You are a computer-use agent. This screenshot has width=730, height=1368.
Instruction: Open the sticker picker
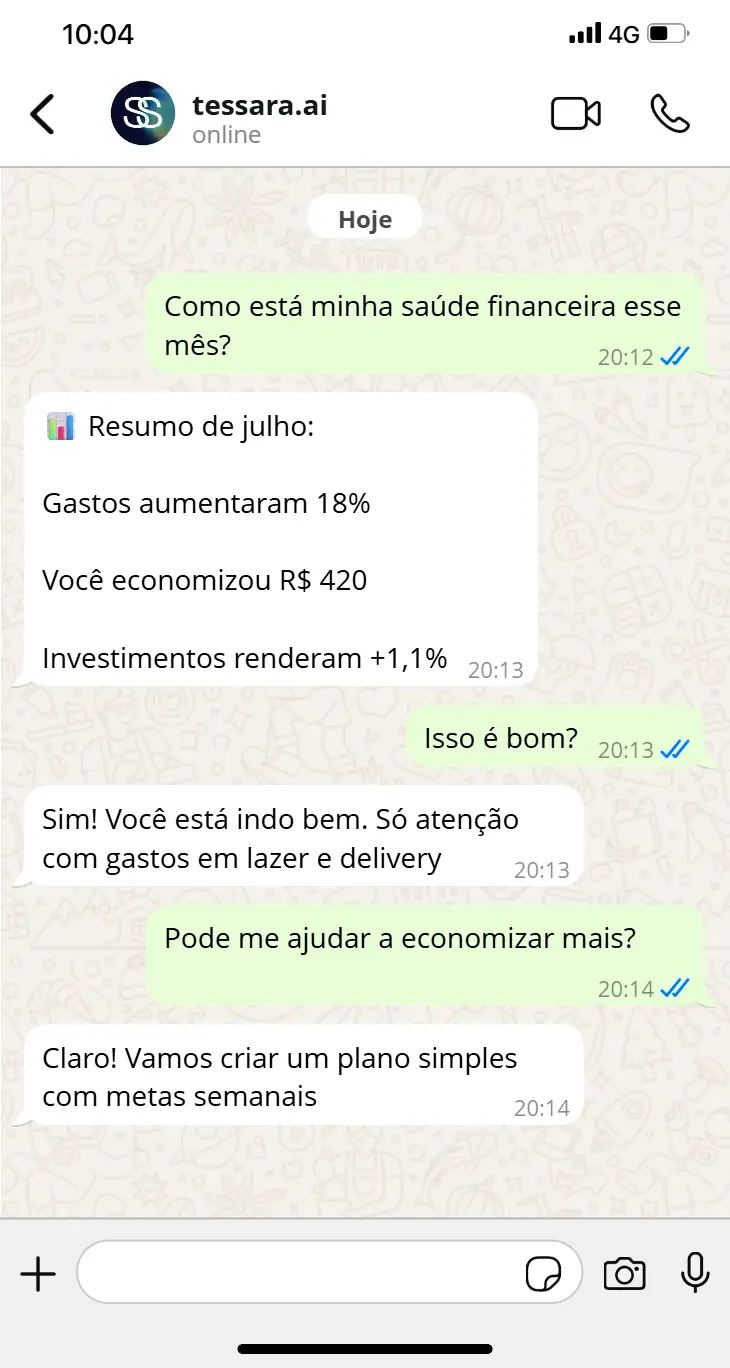point(544,1274)
